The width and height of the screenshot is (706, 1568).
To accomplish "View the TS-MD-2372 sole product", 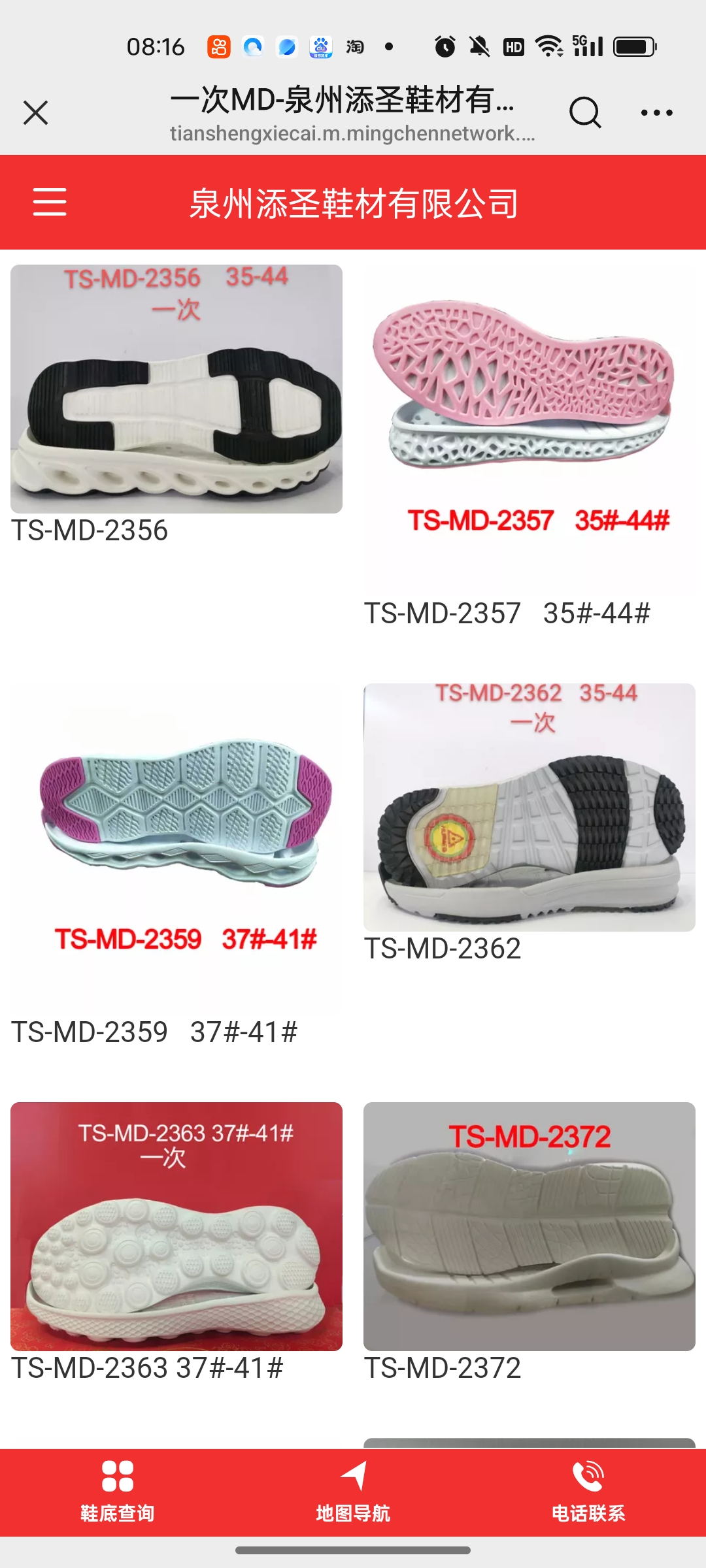I will coord(529,1226).
